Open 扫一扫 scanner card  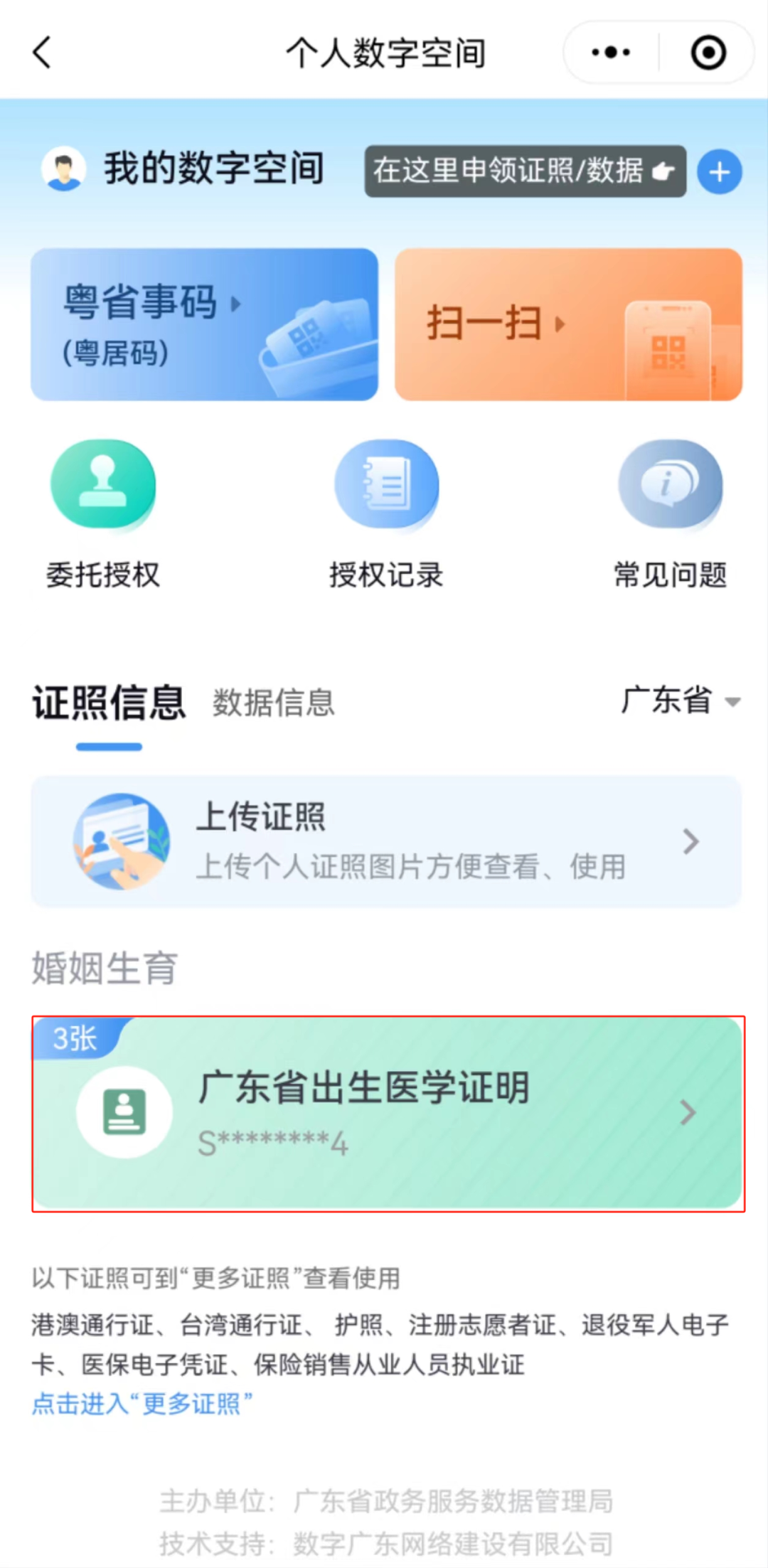[x=568, y=324]
